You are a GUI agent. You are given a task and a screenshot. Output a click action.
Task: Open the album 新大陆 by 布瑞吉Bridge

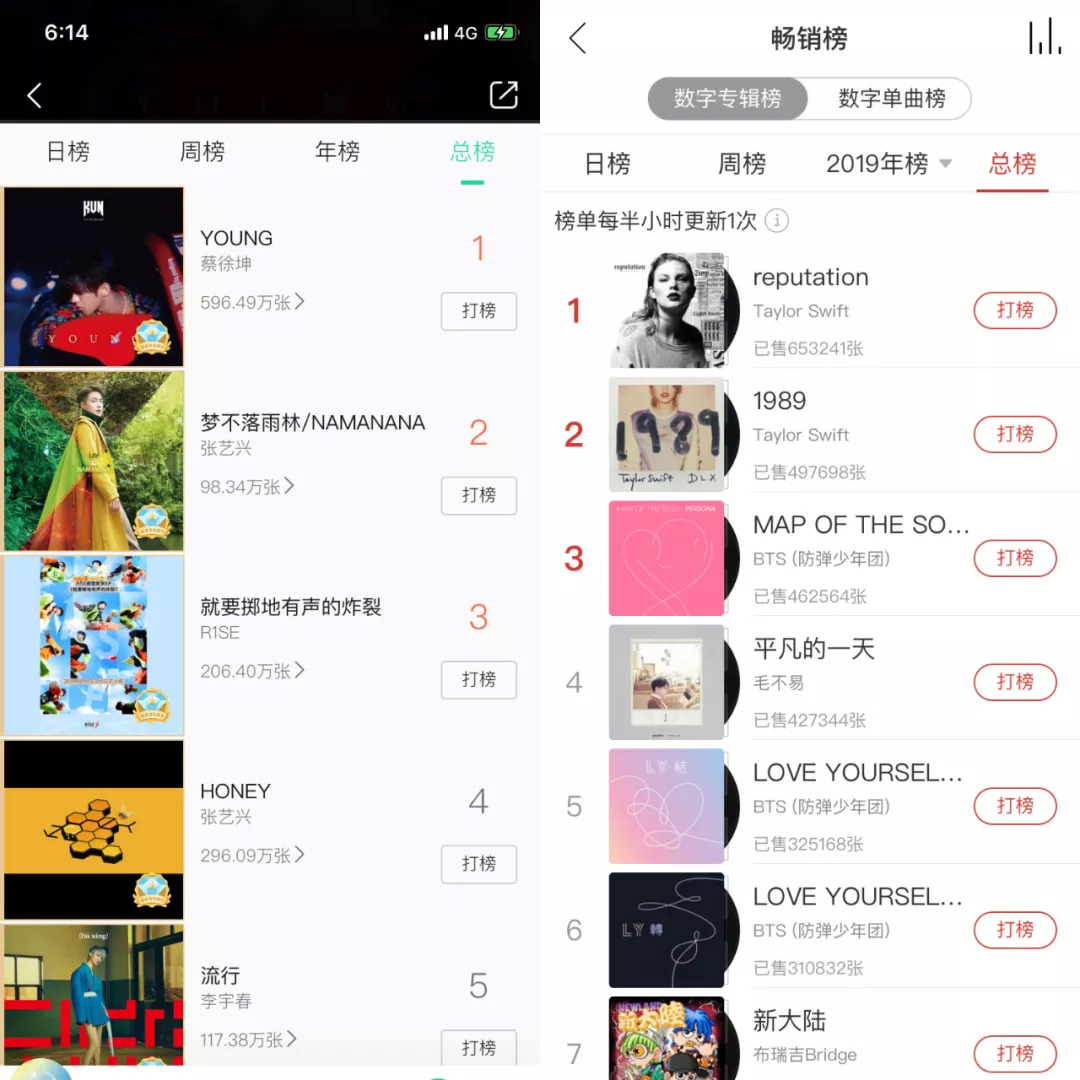click(789, 1021)
